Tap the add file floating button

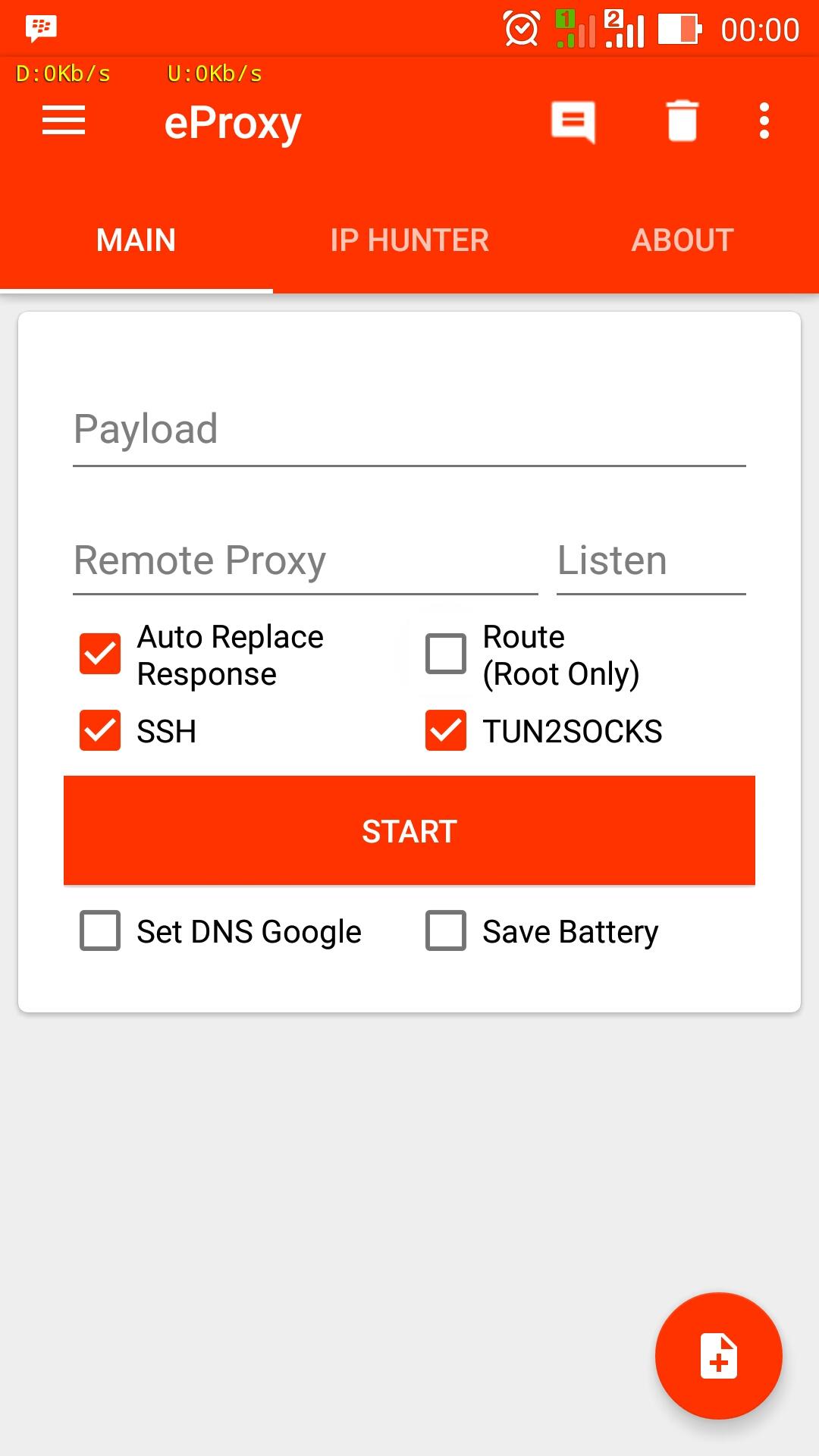click(719, 1356)
